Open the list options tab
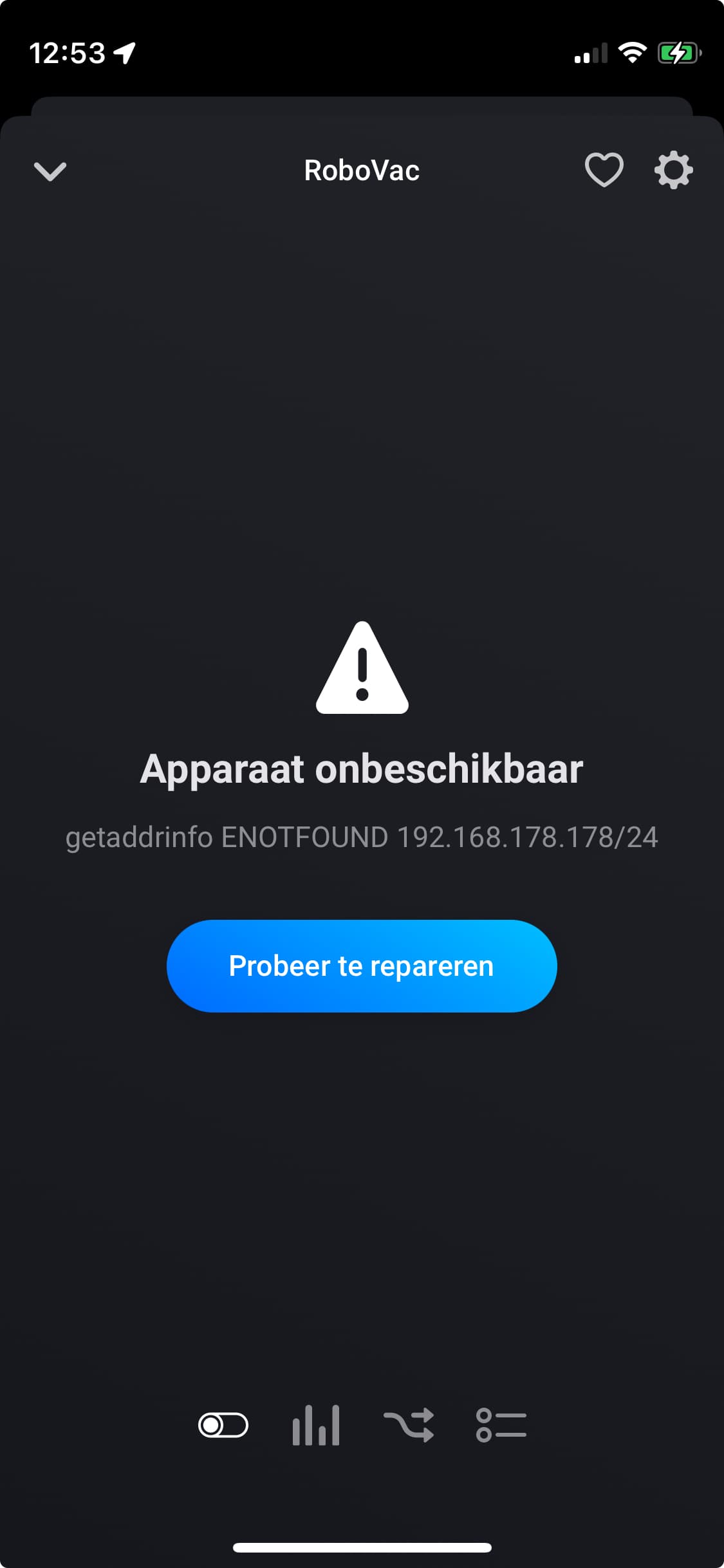This screenshot has width=724, height=1568. pos(501,1425)
